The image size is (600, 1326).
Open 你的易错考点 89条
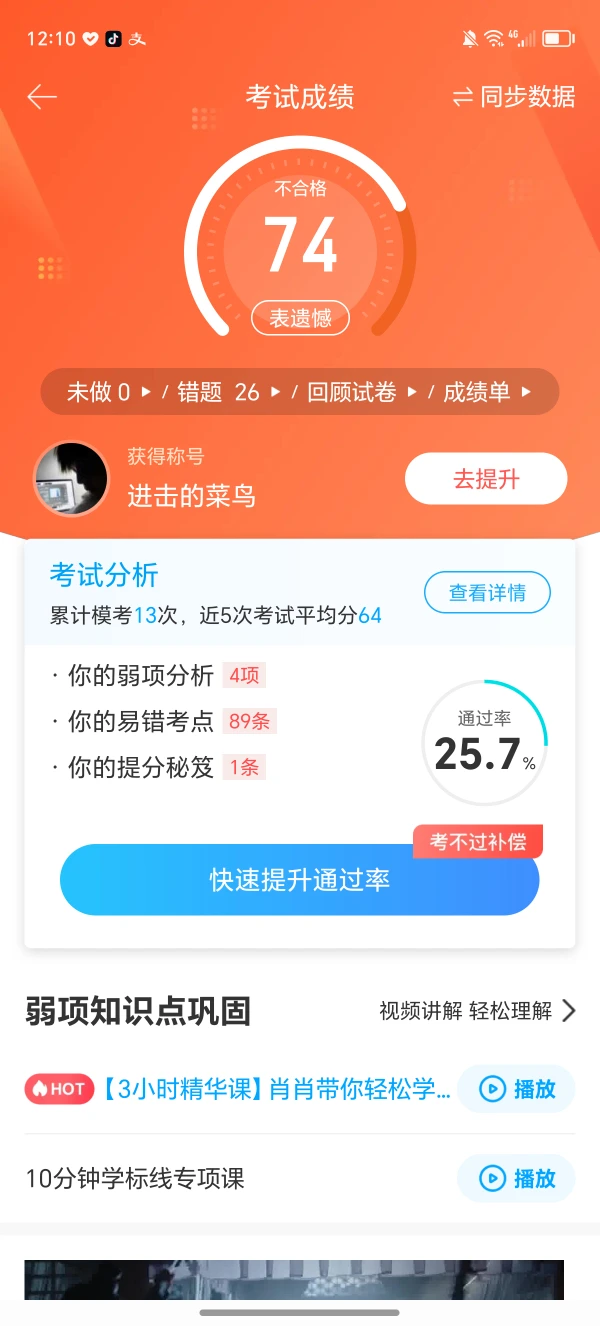click(x=163, y=722)
